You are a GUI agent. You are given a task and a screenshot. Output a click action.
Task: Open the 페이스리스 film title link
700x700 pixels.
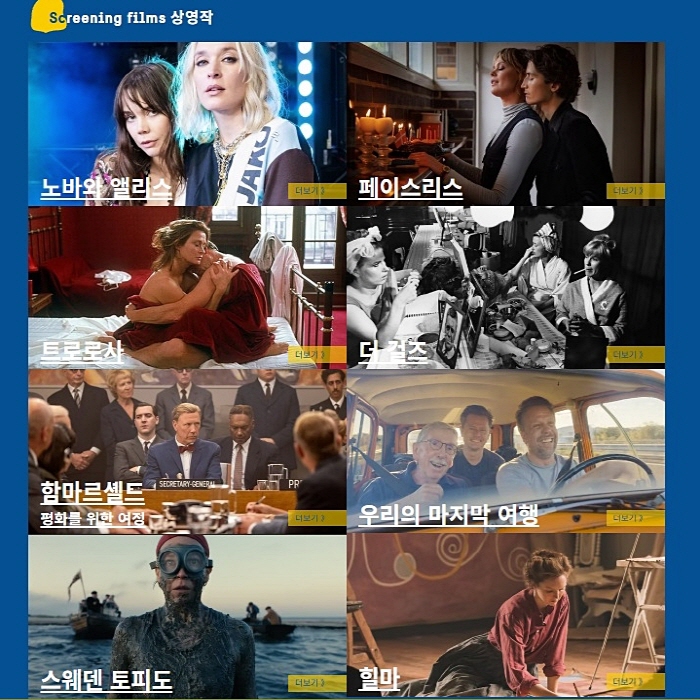tap(410, 188)
